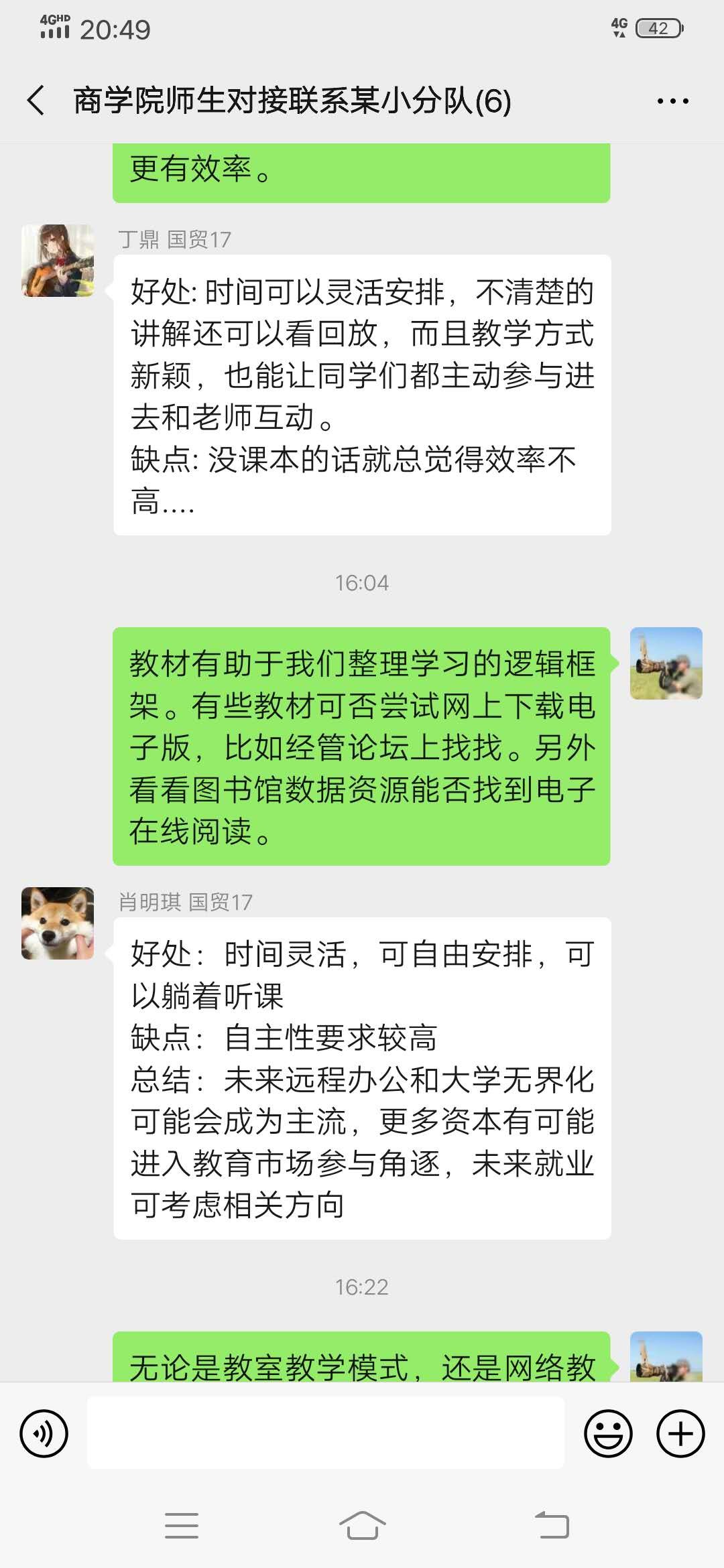This screenshot has width=724, height=1568.
Task: Open the three-dot chat info menu
Action: [672, 101]
